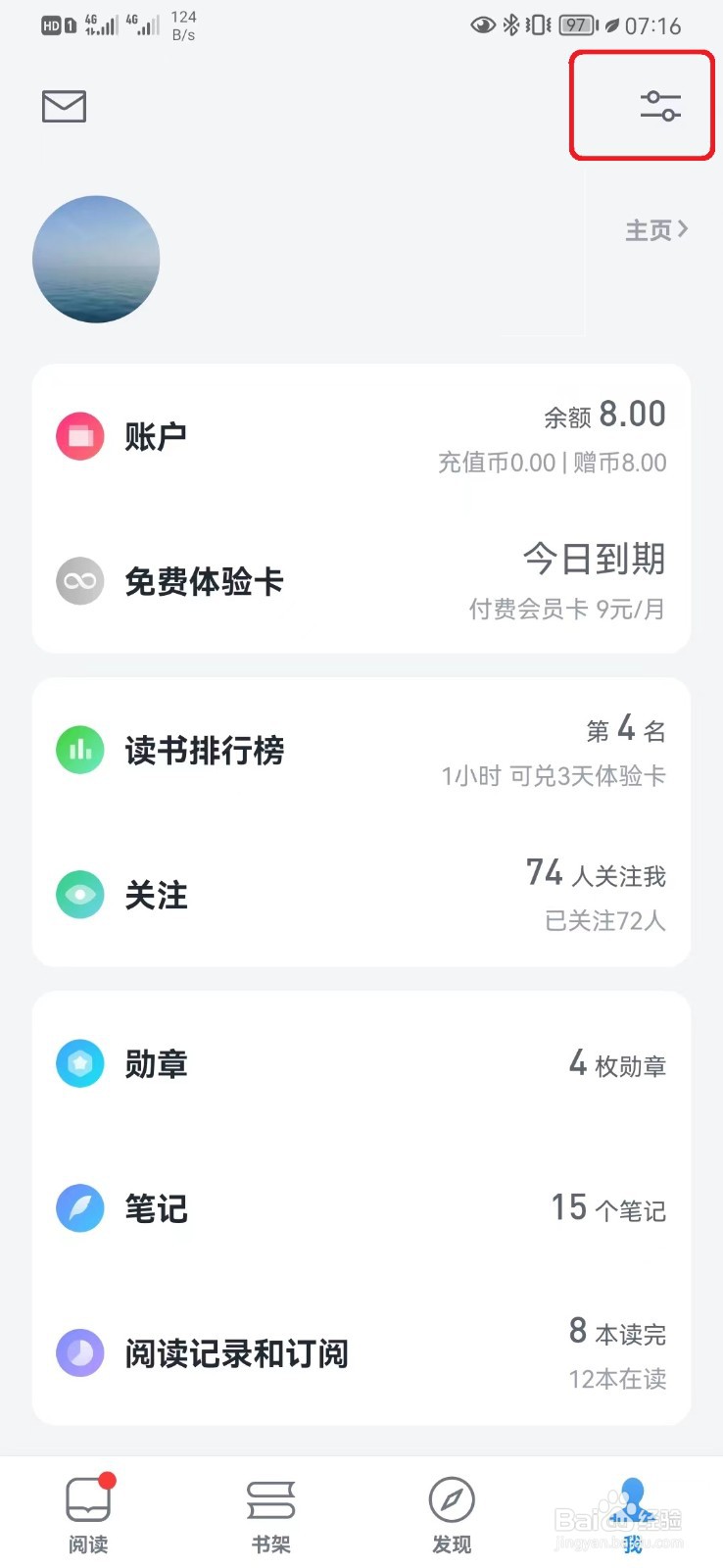Open the 笔记 notes row
This screenshot has height=1568, width=723.
pos(361,1208)
